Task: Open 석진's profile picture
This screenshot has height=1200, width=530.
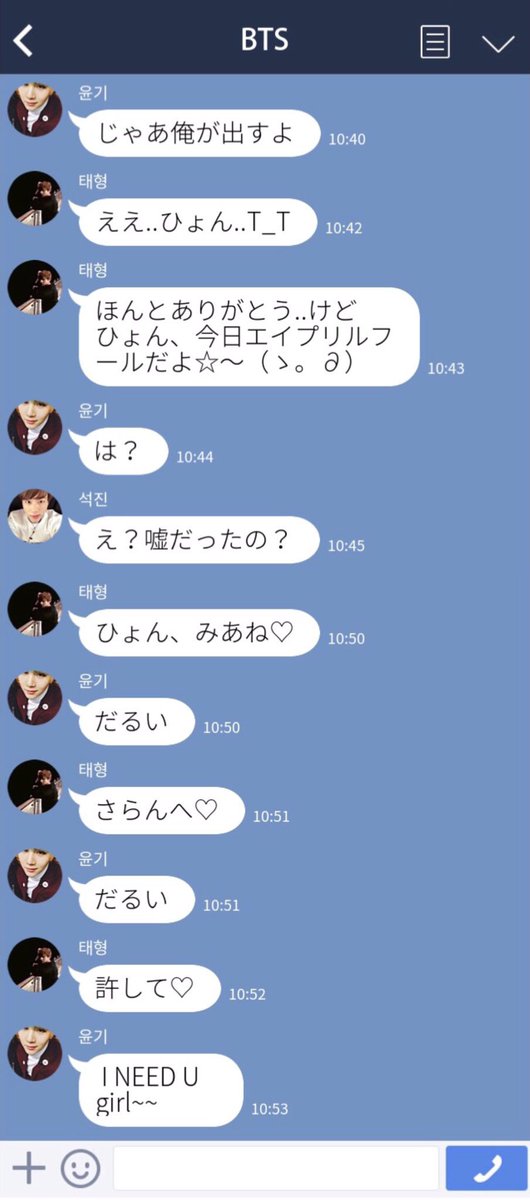Action: coord(35,517)
